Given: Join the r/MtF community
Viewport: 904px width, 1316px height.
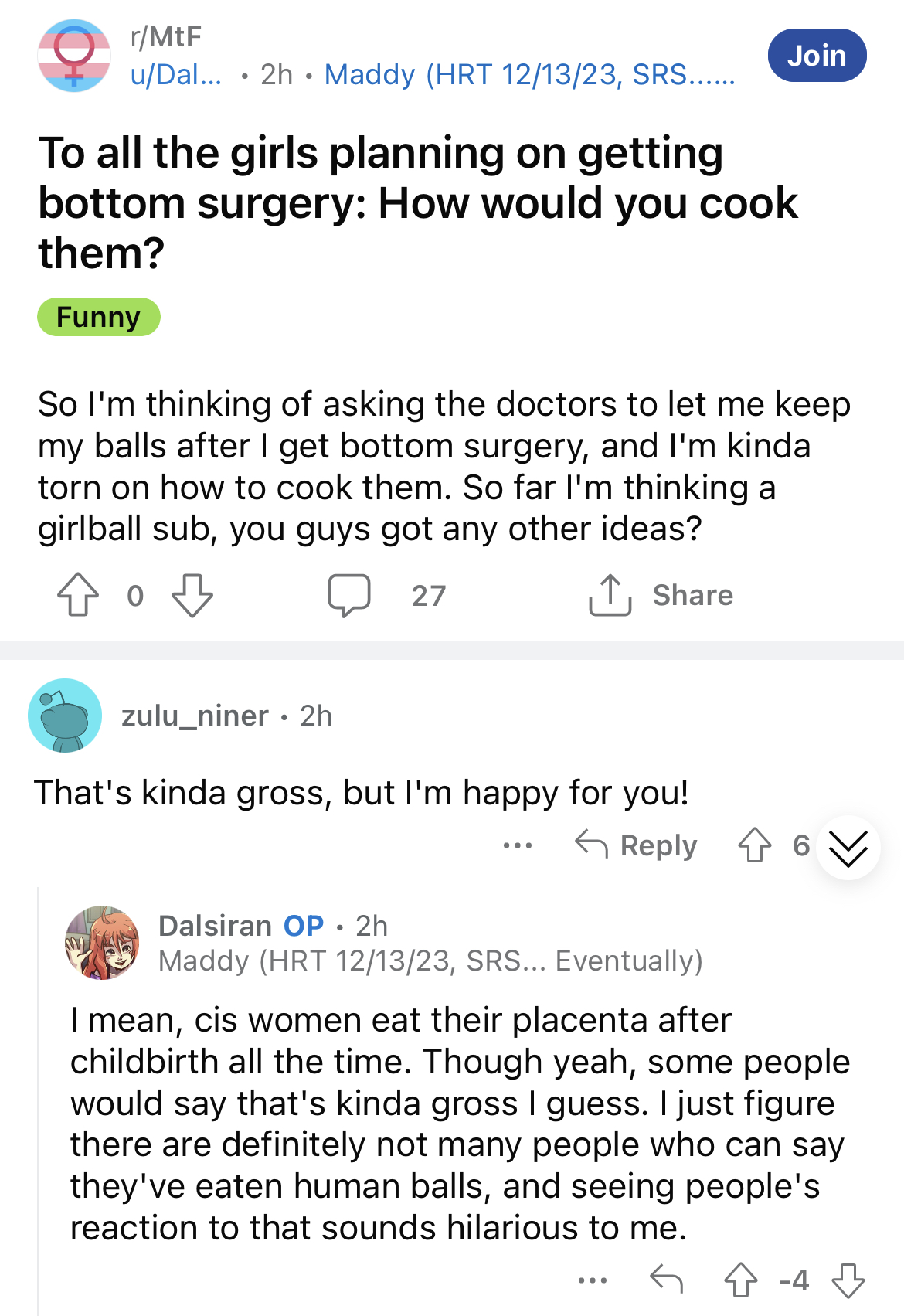Looking at the screenshot, I should point(817,56).
